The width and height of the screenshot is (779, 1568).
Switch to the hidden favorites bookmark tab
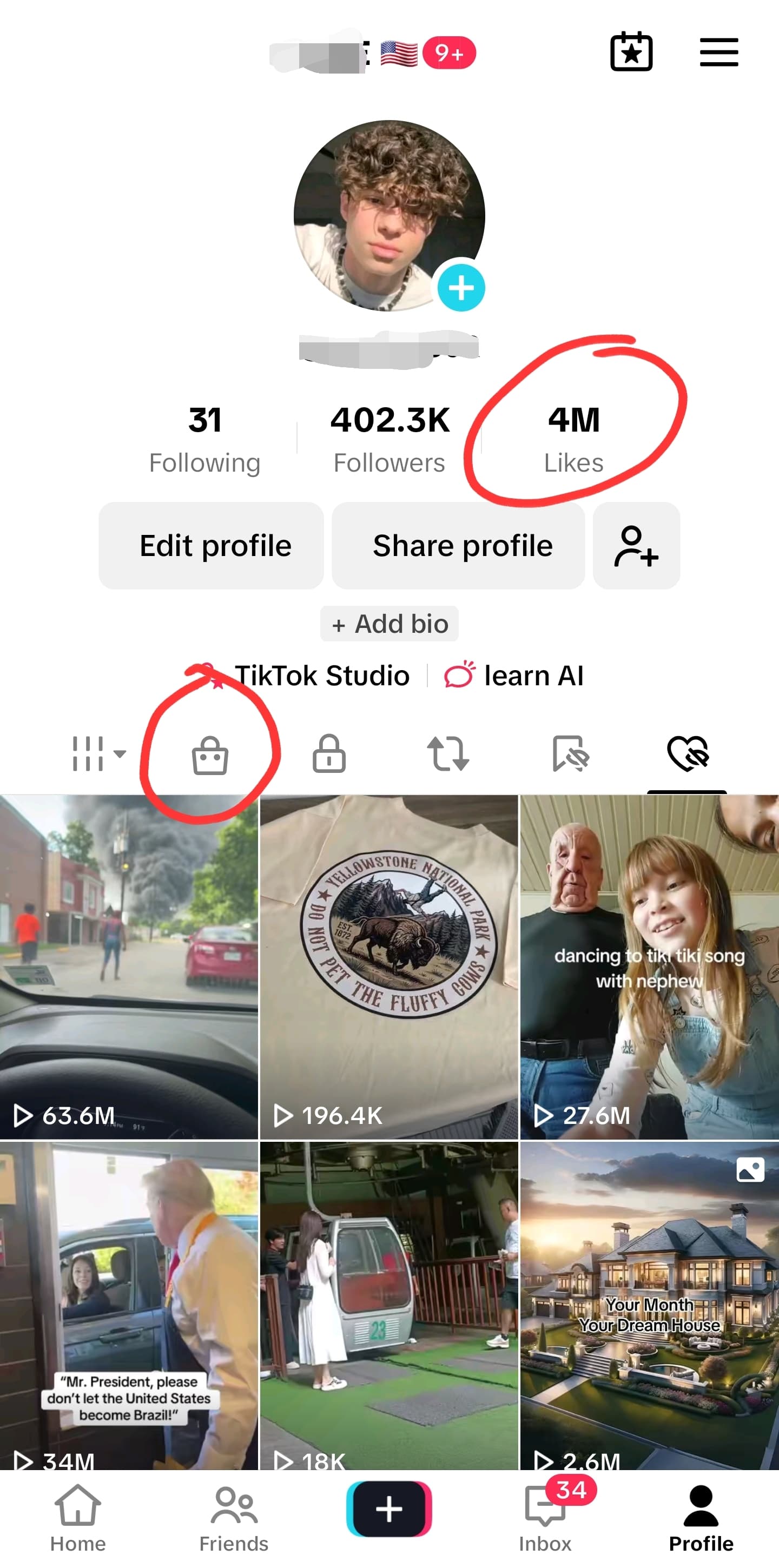point(570,753)
